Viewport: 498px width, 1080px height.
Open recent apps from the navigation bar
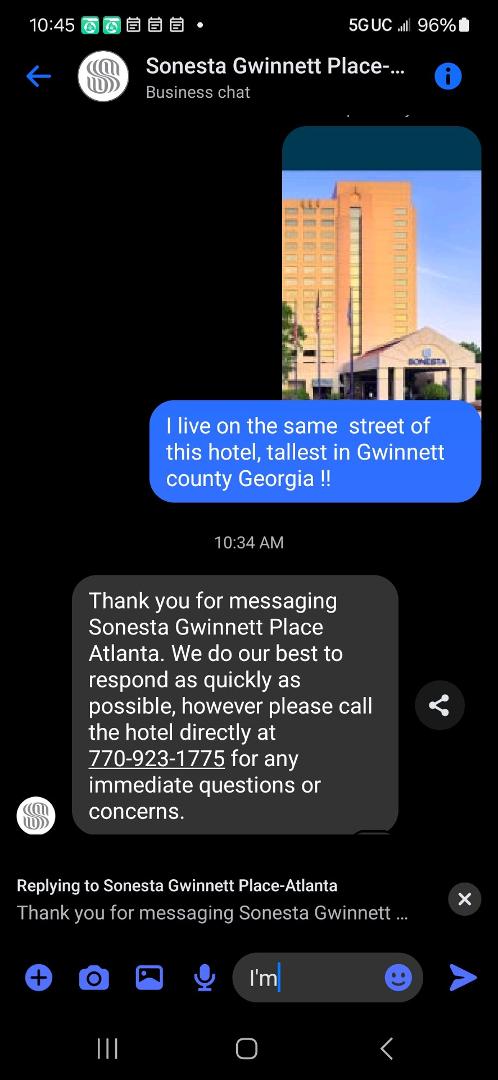[107, 1048]
